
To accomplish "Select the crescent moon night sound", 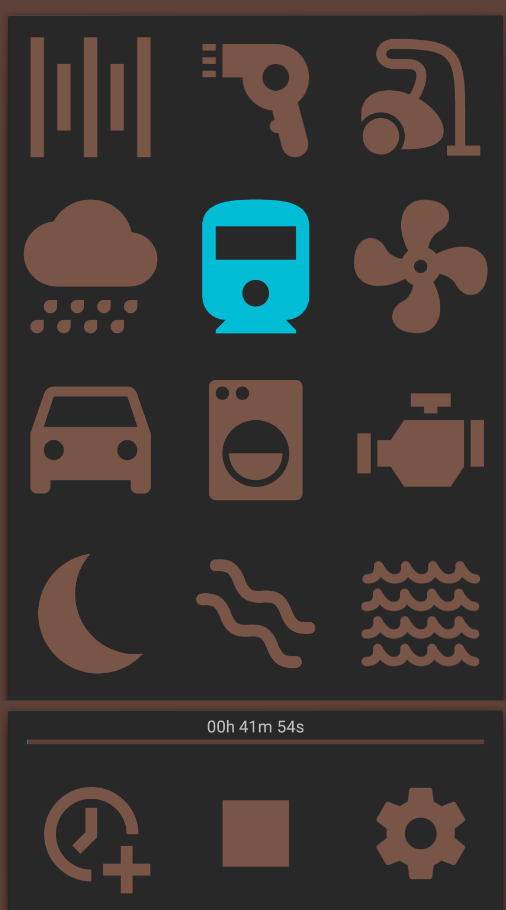I will pyautogui.click(x=91, y=613).
